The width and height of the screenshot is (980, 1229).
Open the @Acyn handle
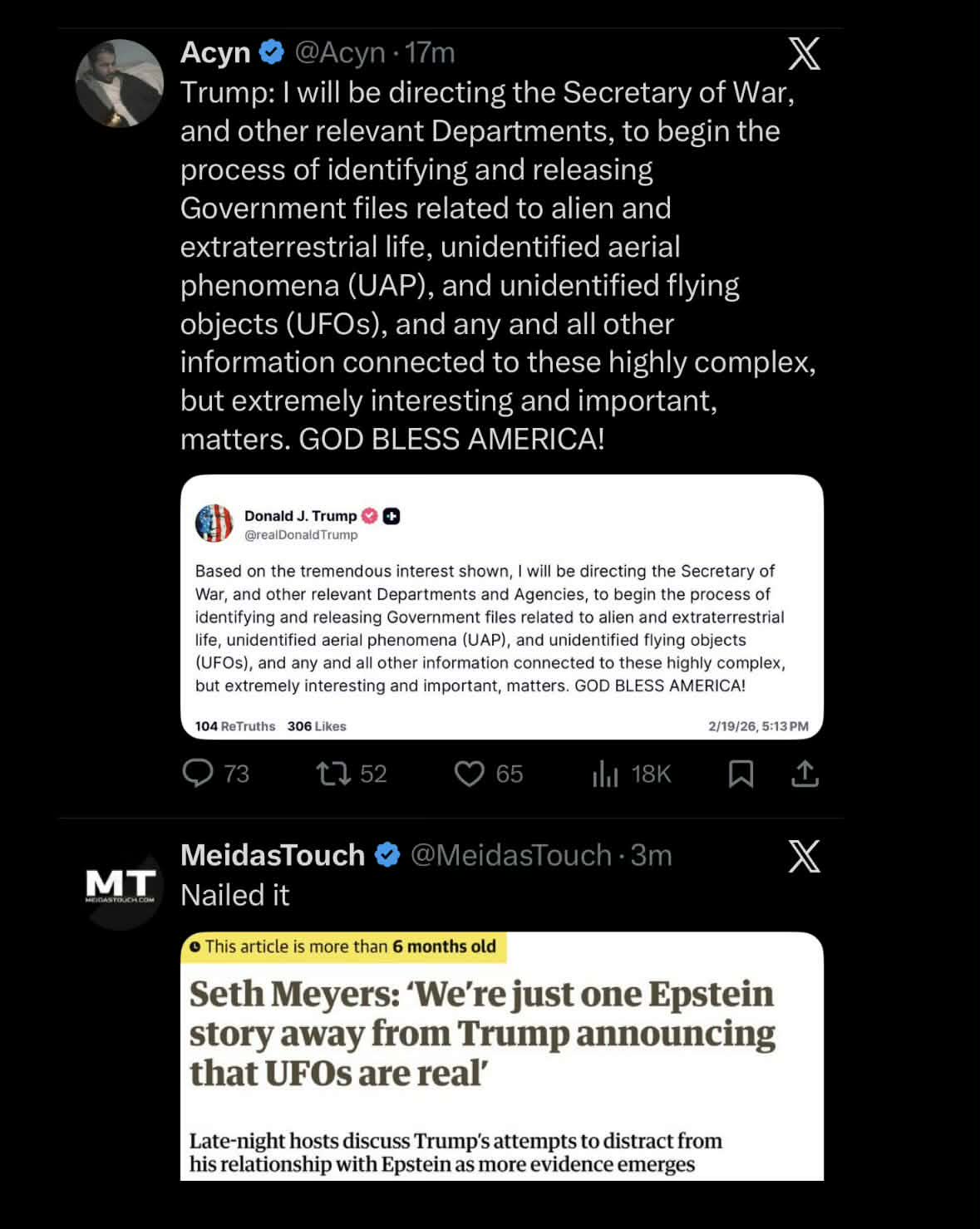pyautogui.click(x=340, y=52)
